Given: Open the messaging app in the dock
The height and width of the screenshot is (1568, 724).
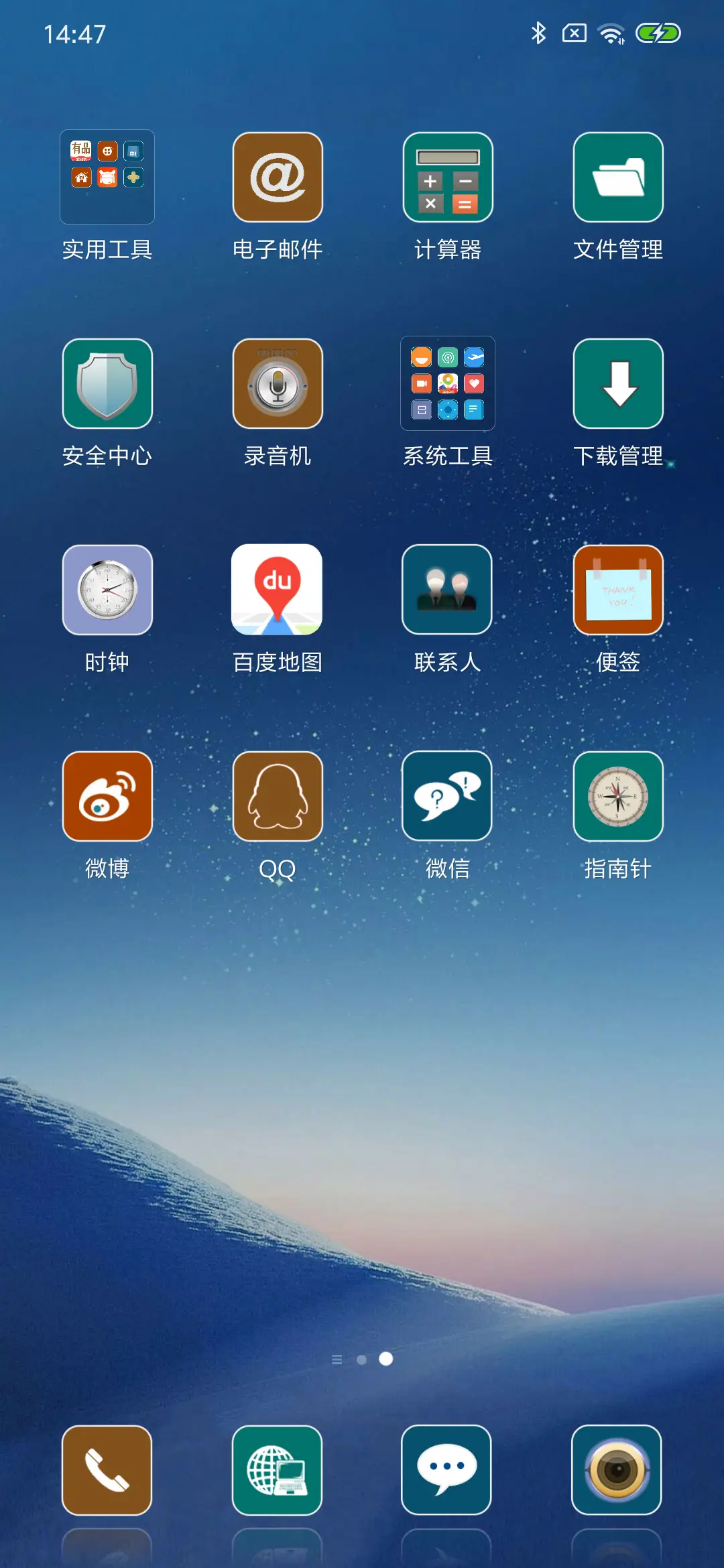Looking at the screenshot, I should (447, 1471).
